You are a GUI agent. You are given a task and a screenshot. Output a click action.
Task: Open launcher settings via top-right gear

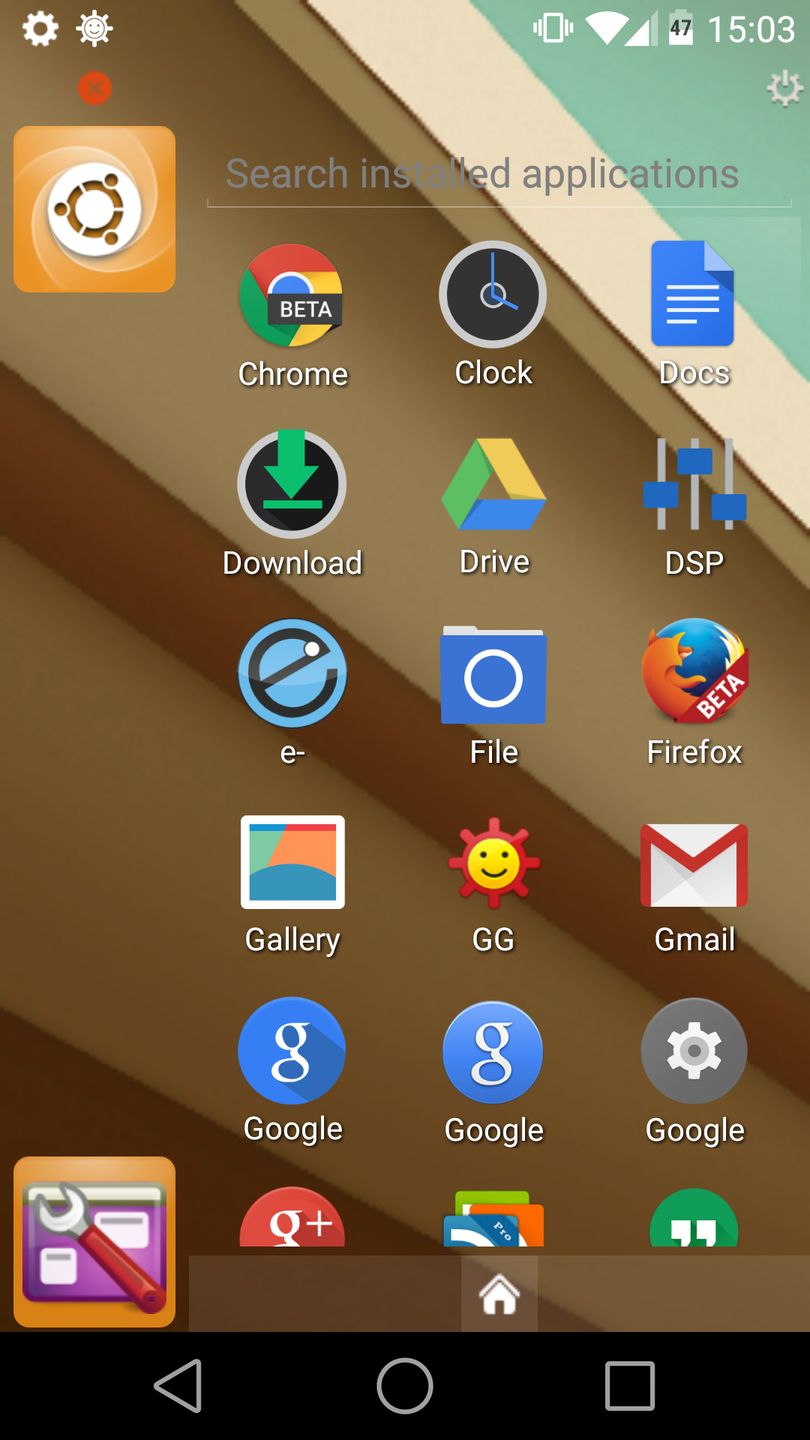[785, 88]
